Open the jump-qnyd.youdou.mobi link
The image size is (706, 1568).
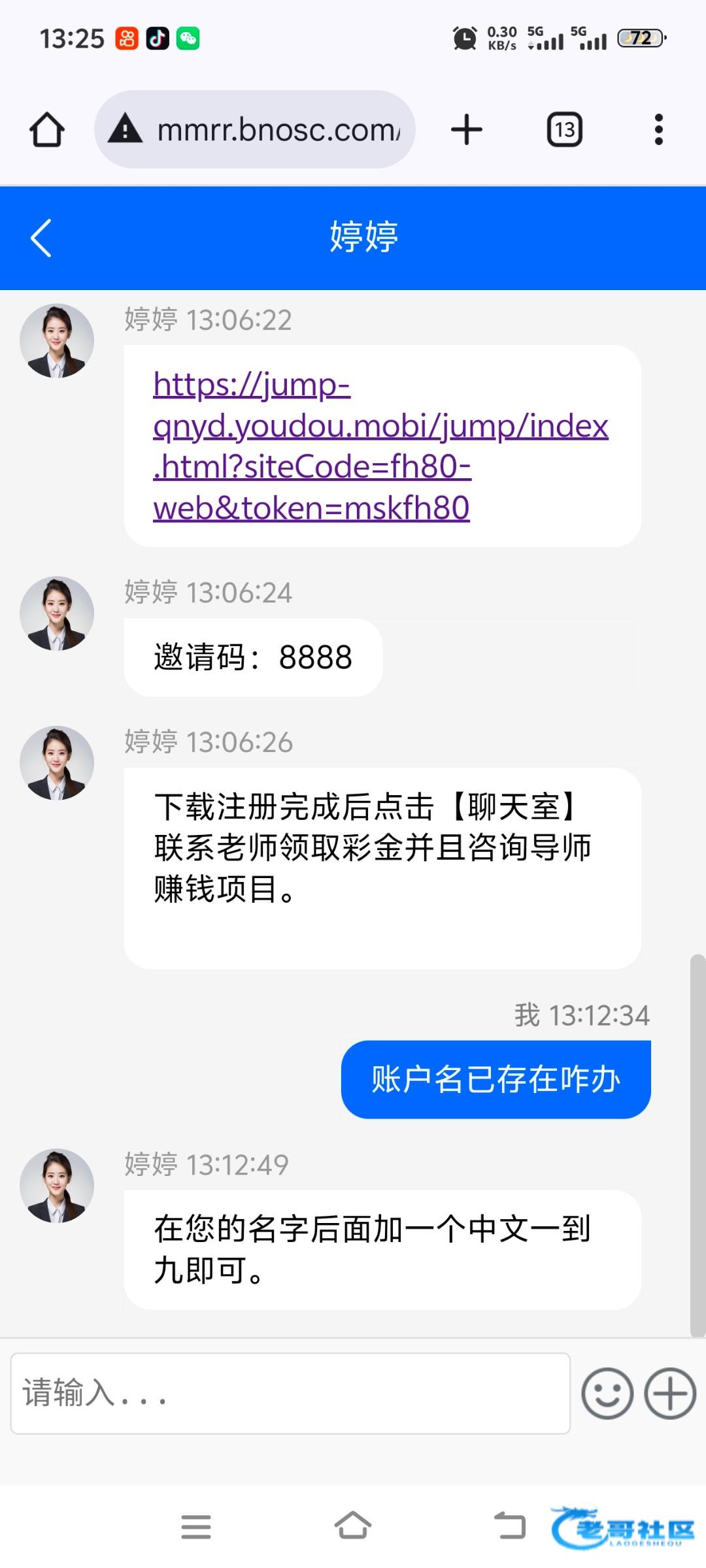click(x=379, y=446)
